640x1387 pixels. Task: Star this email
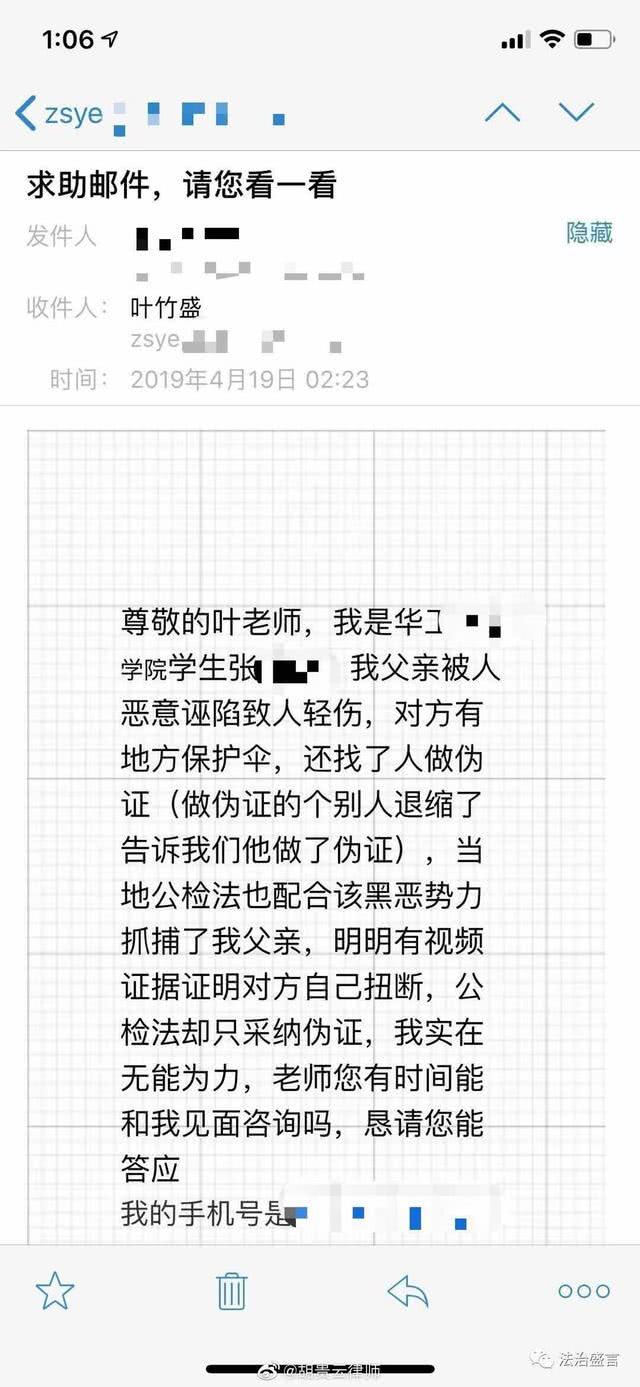[55, 1291]
